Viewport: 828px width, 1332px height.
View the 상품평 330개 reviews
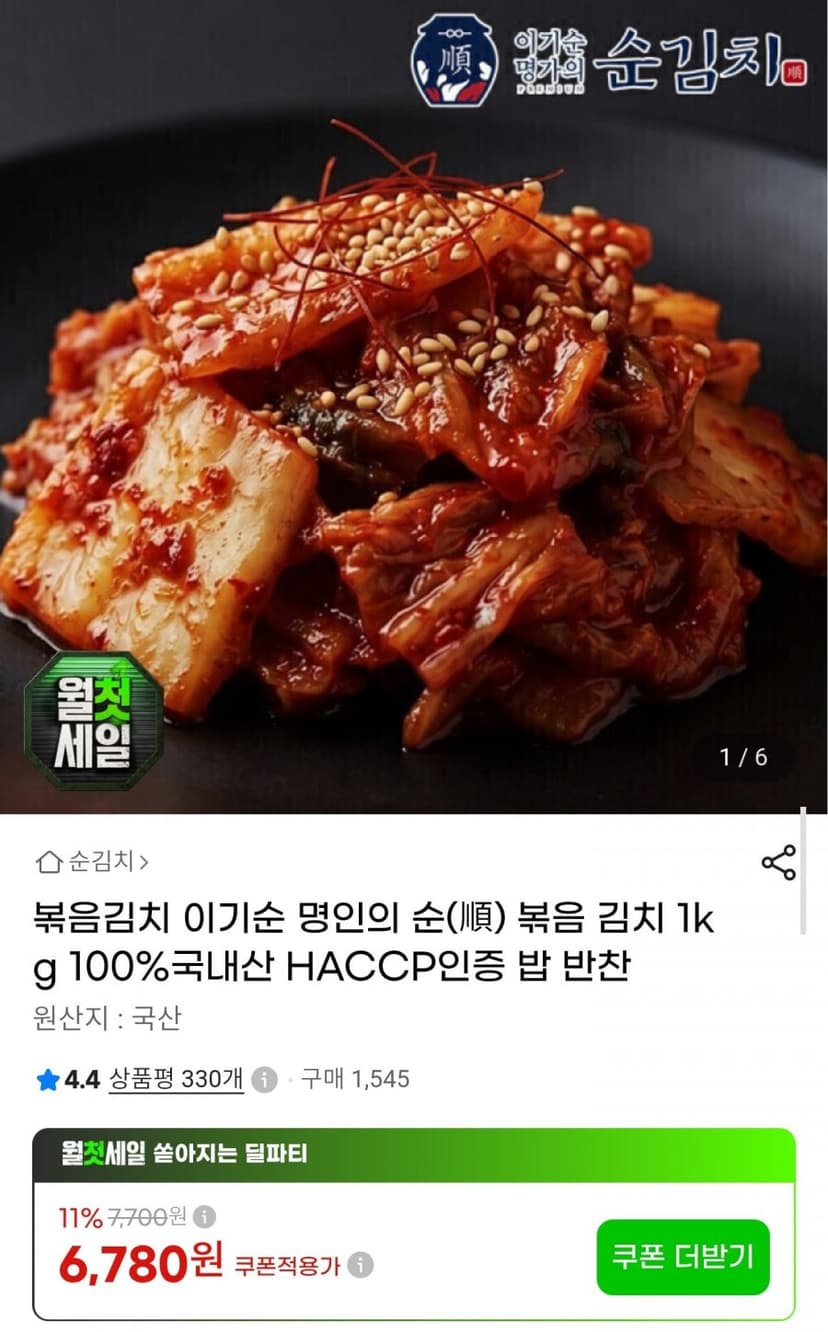[176, 1079]
